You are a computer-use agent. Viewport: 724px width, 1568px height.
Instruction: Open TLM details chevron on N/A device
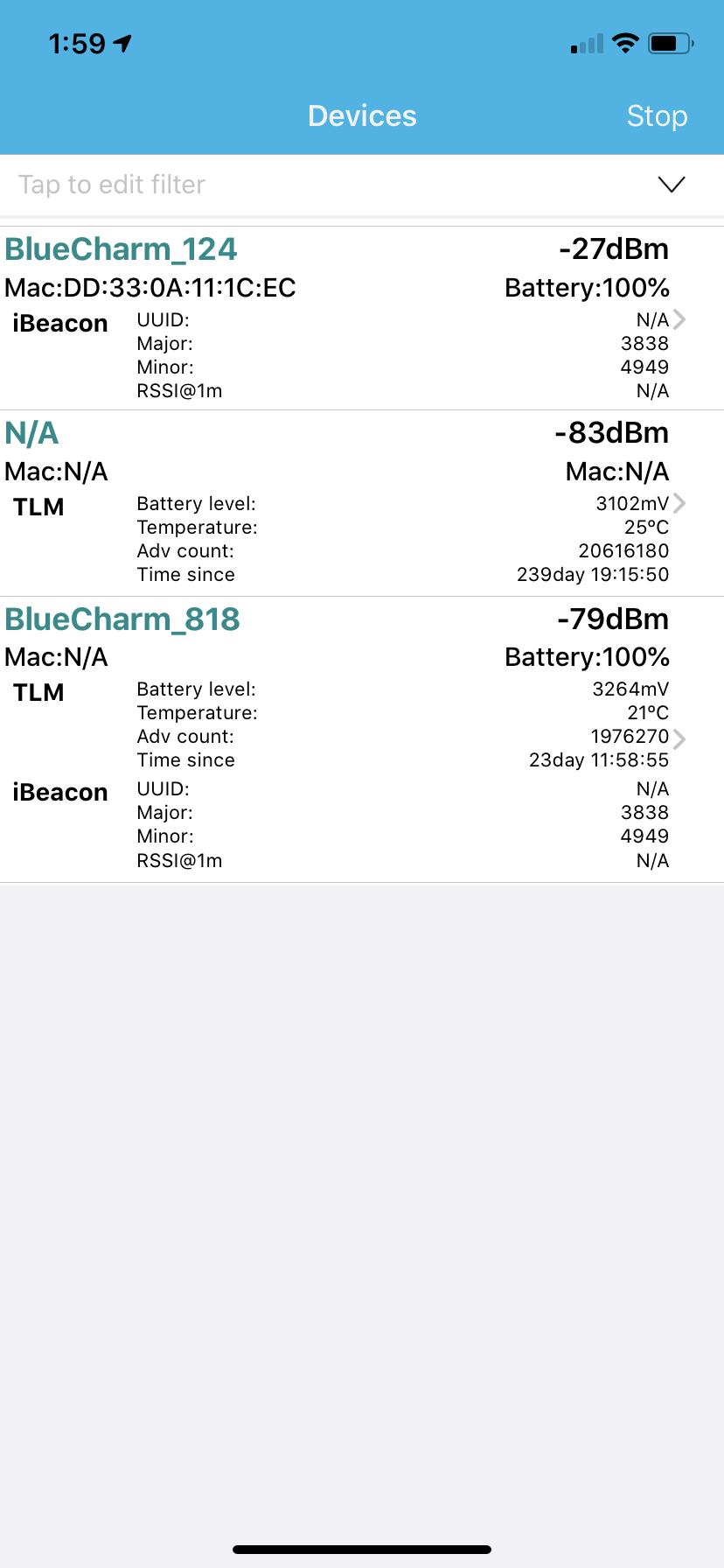click(x=681, y=503)
